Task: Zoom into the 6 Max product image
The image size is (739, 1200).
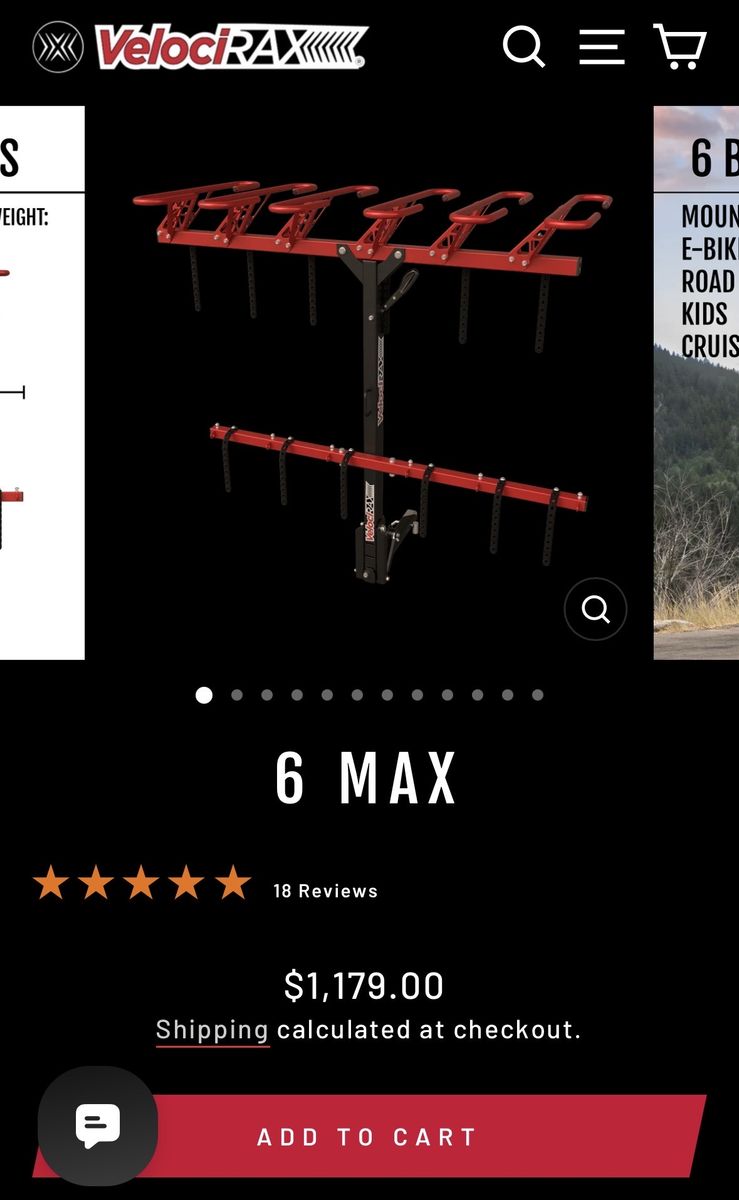Action: point(595,609)
